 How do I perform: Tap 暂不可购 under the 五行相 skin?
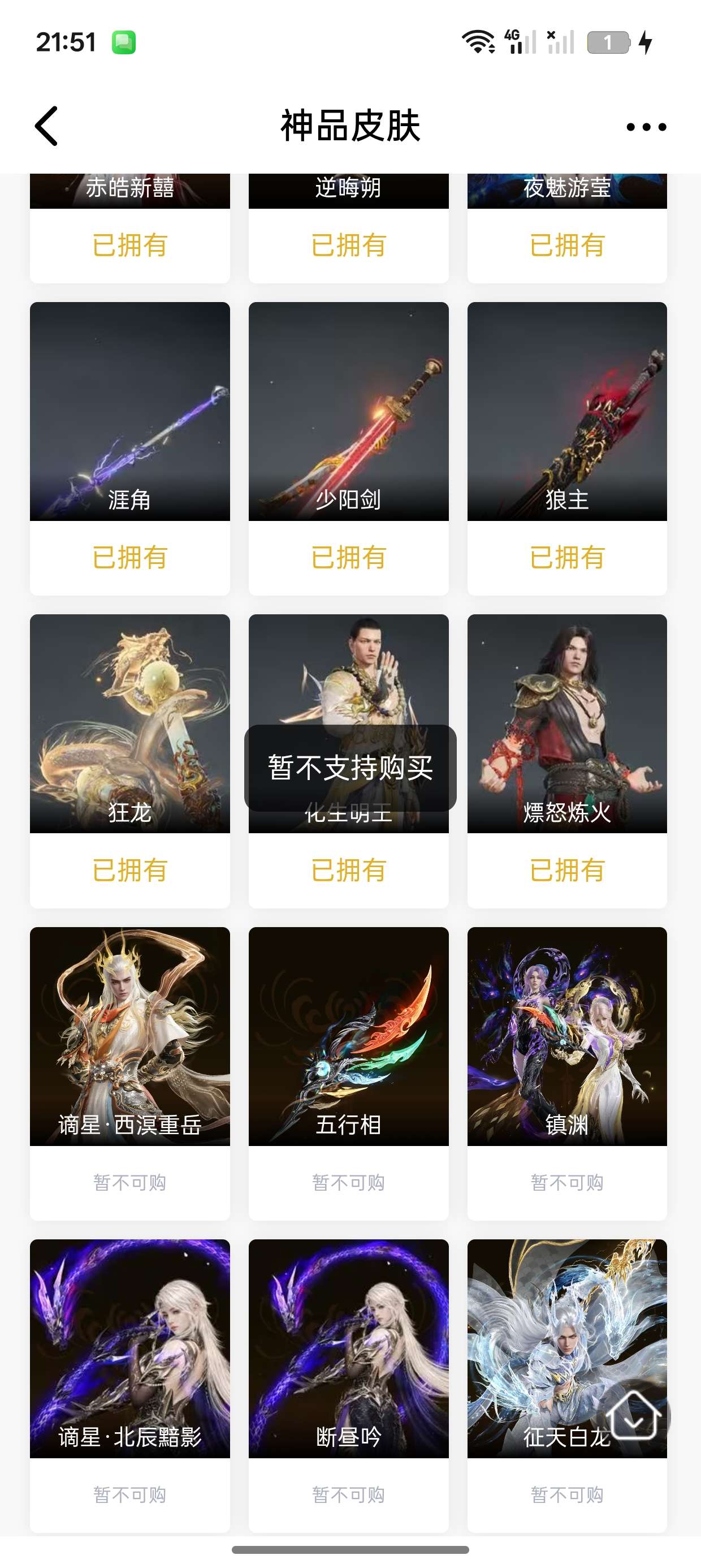pos(349,1182)
